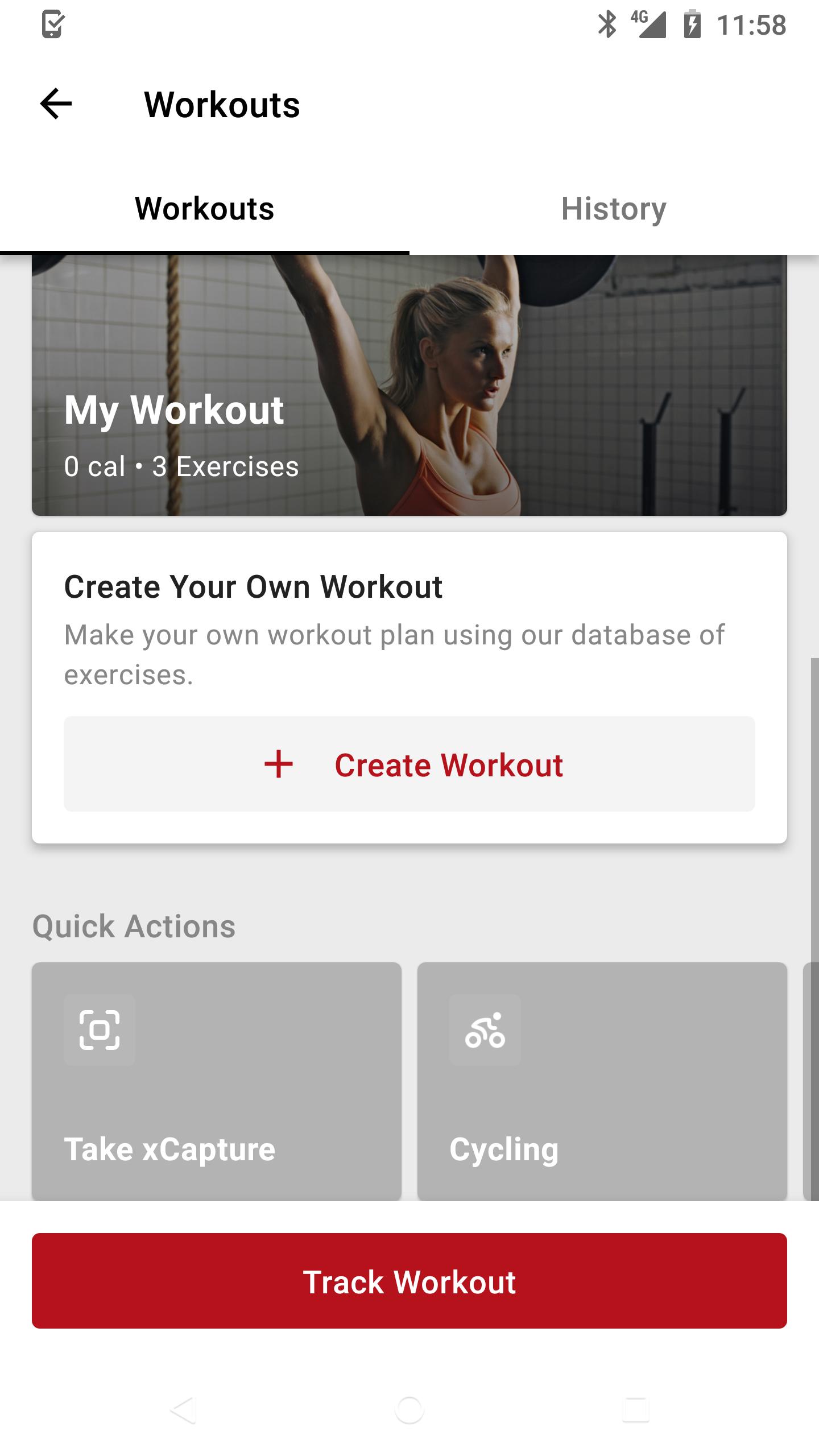
Task: Tap the system home button
Action: (x=409, y=1410)
